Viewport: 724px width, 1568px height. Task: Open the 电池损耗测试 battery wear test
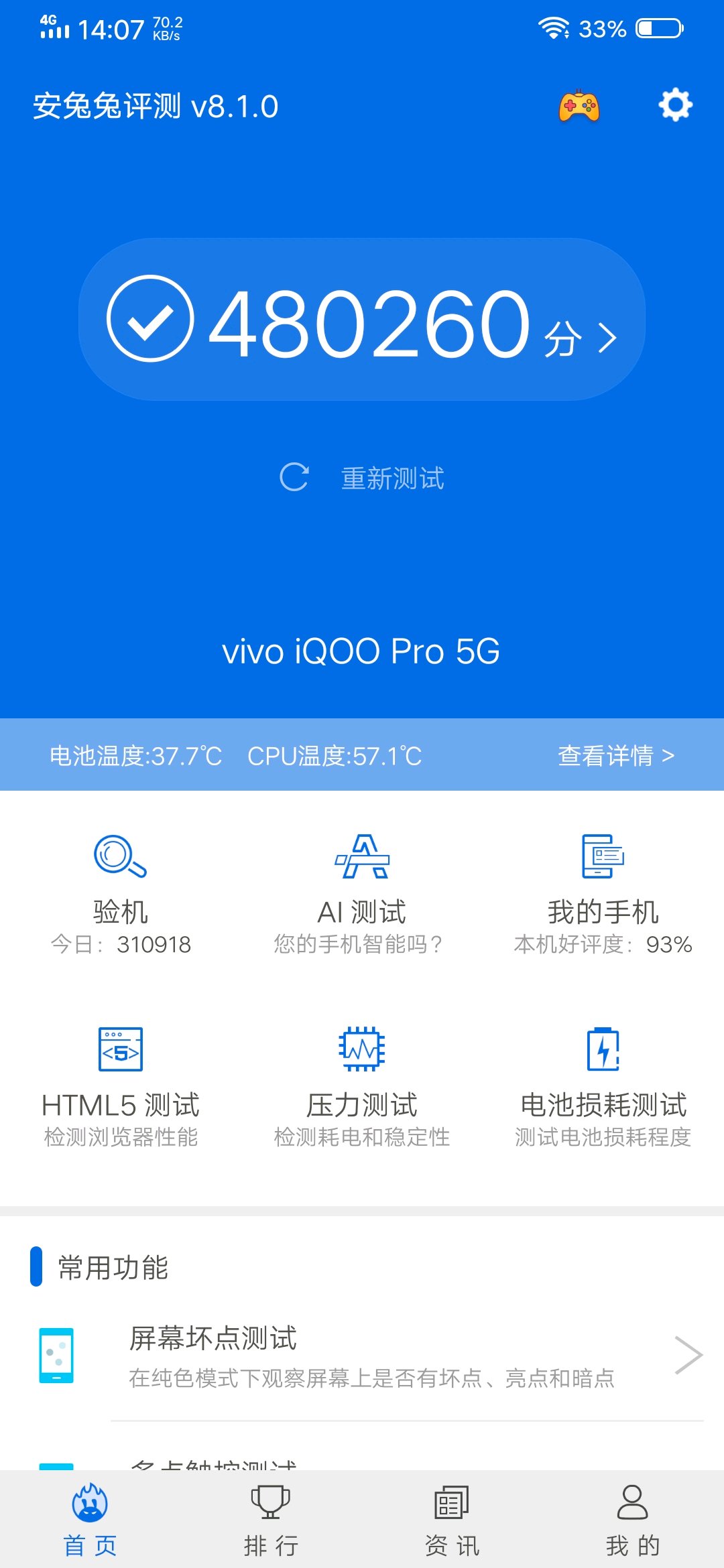(603, 1086)
